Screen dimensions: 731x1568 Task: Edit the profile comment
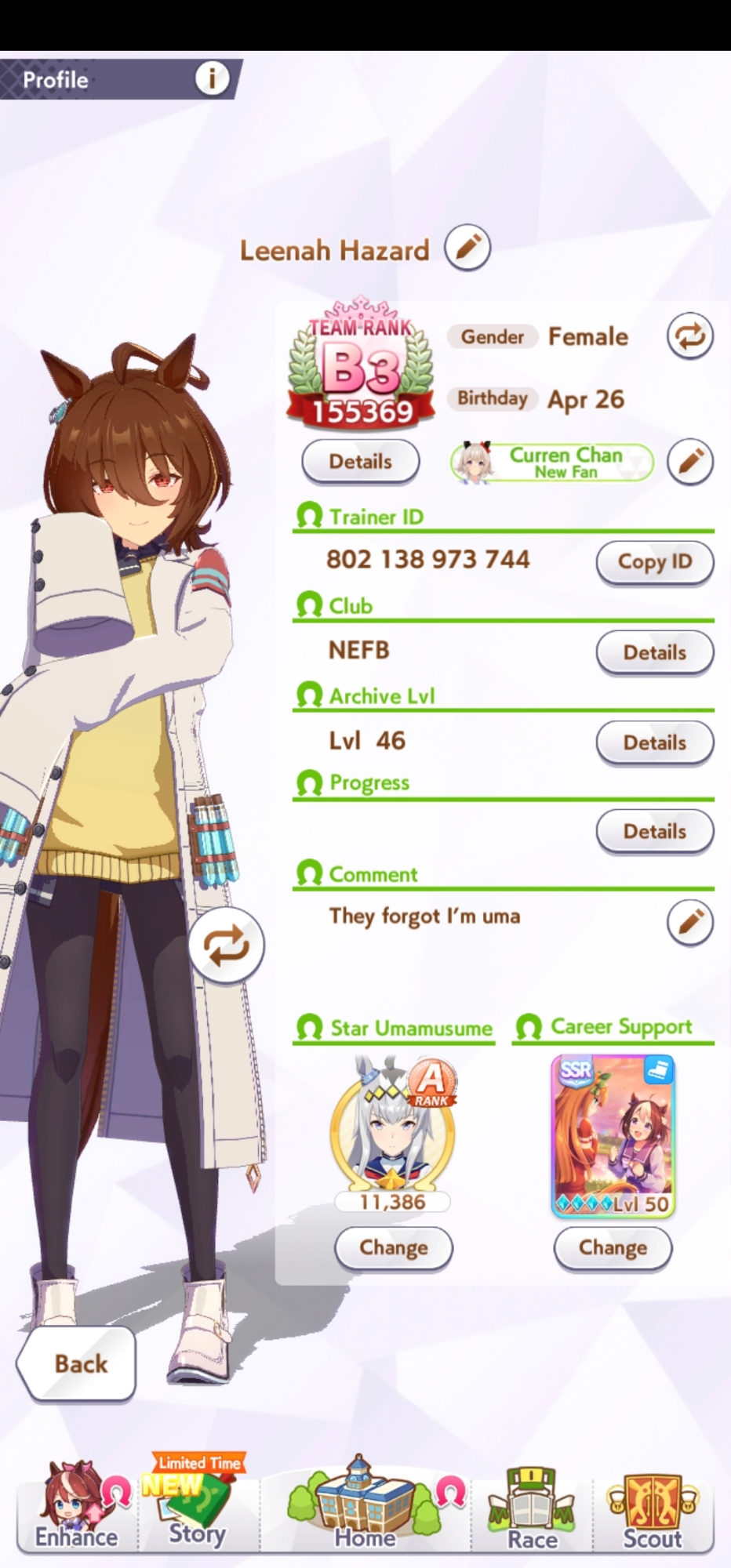689,922
